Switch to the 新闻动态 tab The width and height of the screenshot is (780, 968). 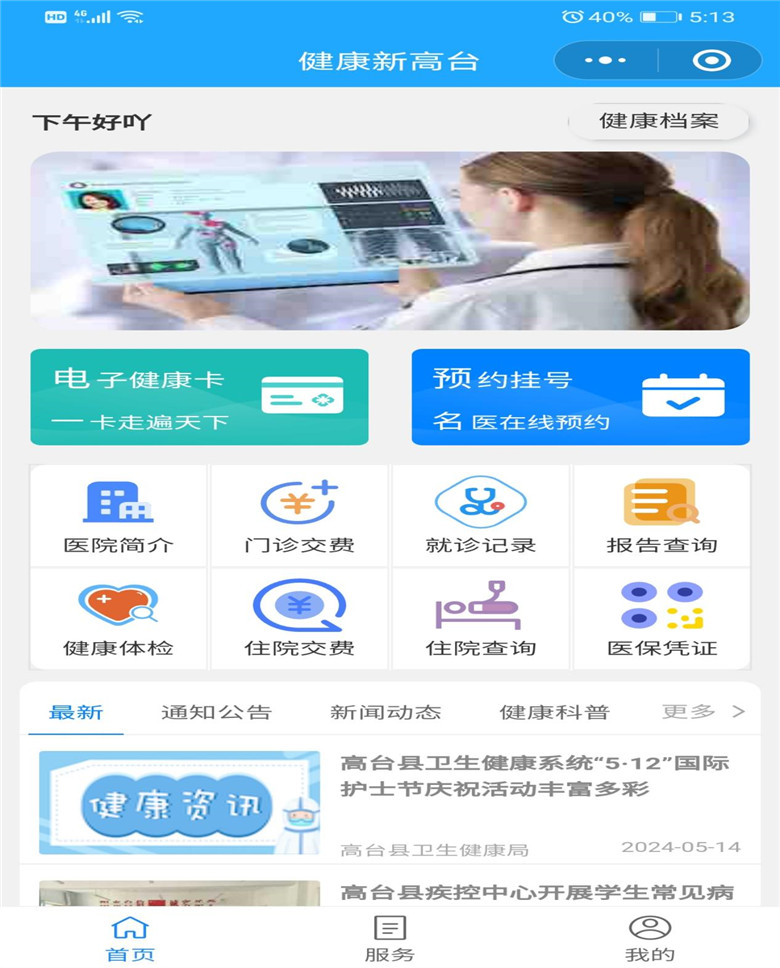pos(385,713)
